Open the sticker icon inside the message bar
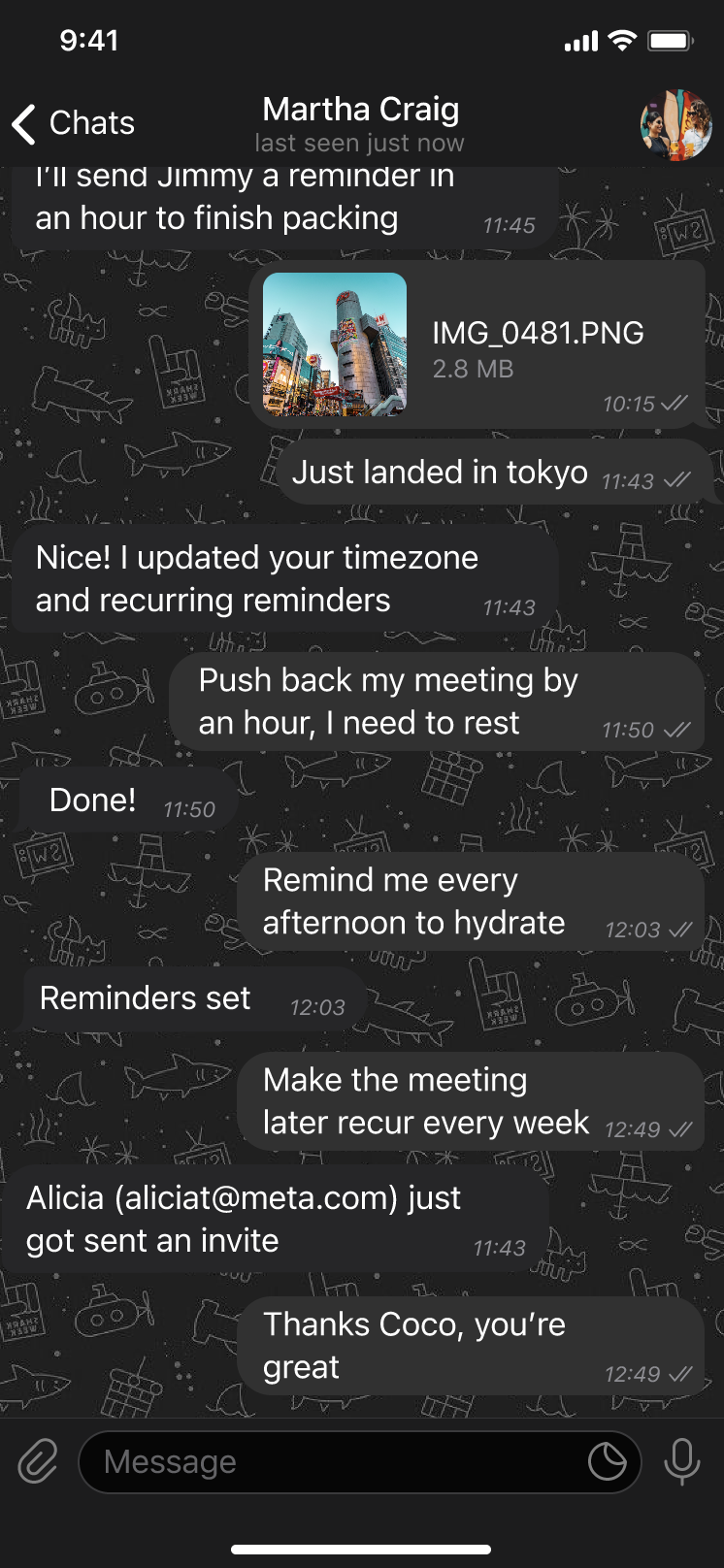 coord(607,1461)
